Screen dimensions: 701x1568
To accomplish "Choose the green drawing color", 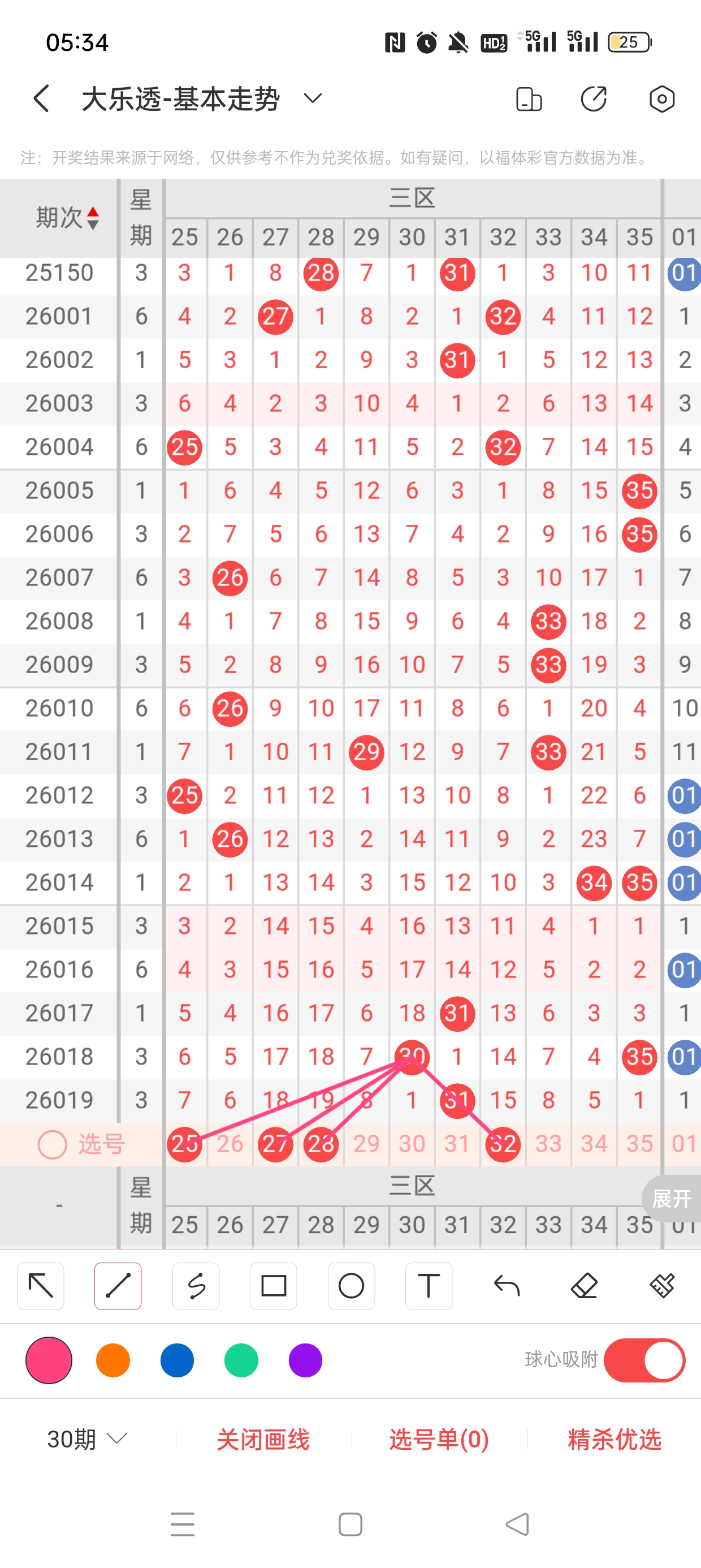I will (241, 1360).
